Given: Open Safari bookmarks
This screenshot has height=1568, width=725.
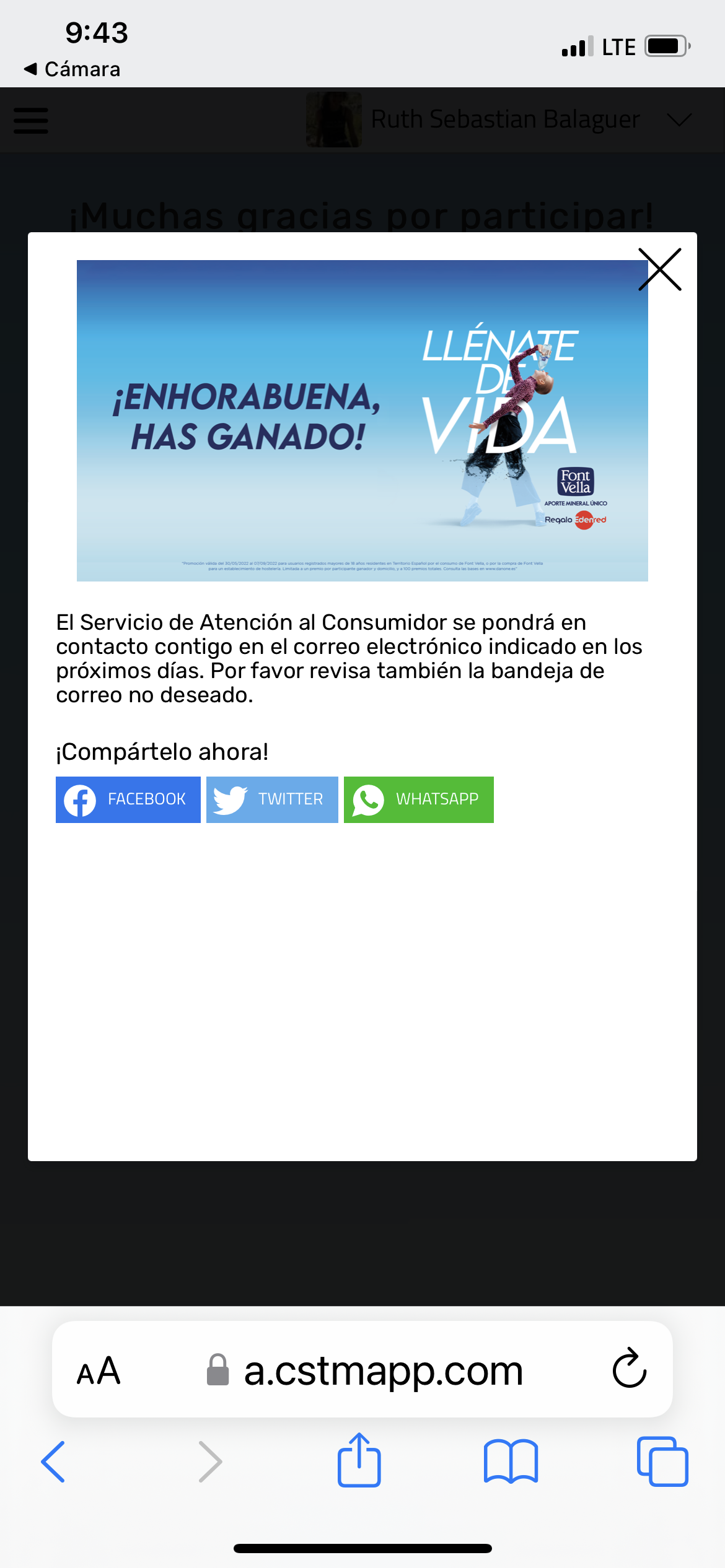Looking at the screenshot, I should pos(511,1461).
